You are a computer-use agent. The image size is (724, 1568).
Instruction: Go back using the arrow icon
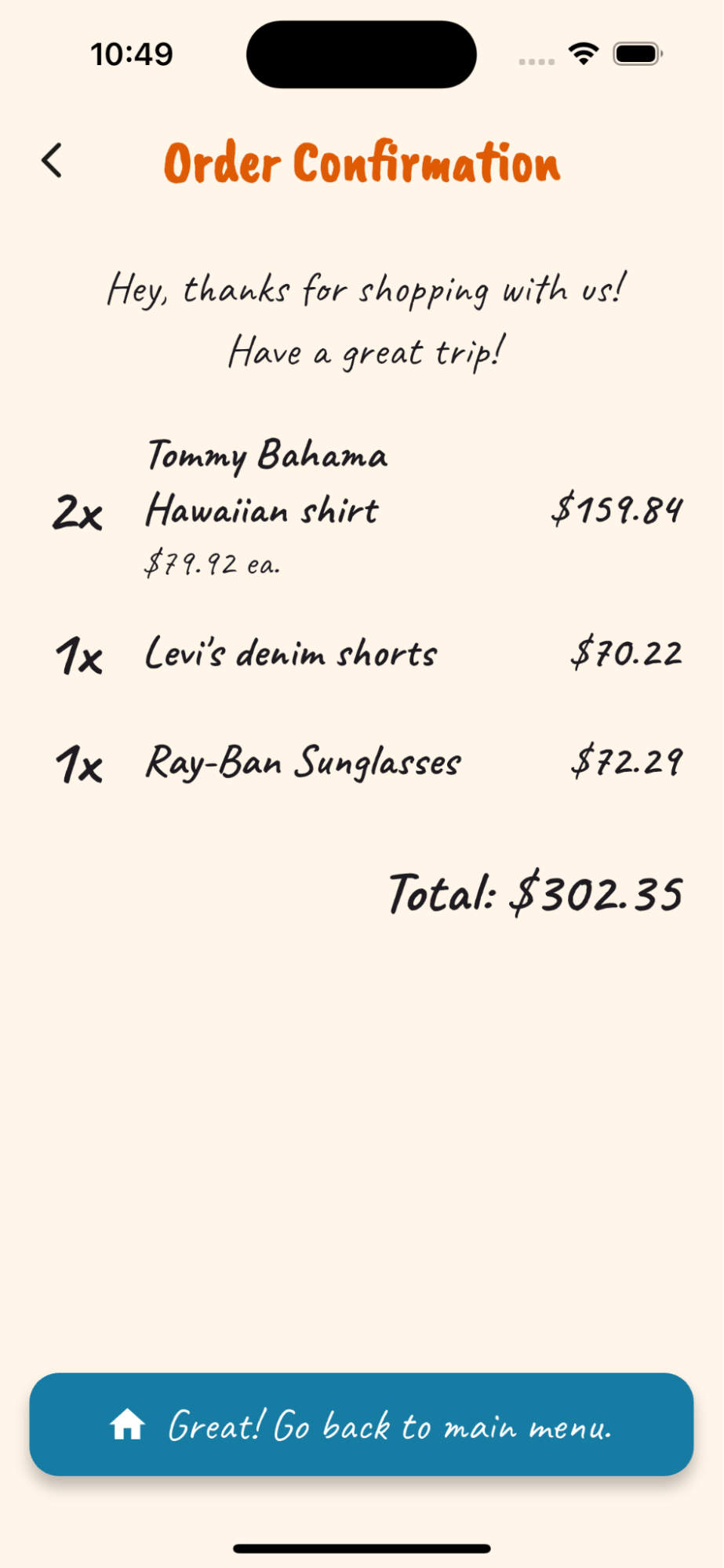(x=52, y=161)
